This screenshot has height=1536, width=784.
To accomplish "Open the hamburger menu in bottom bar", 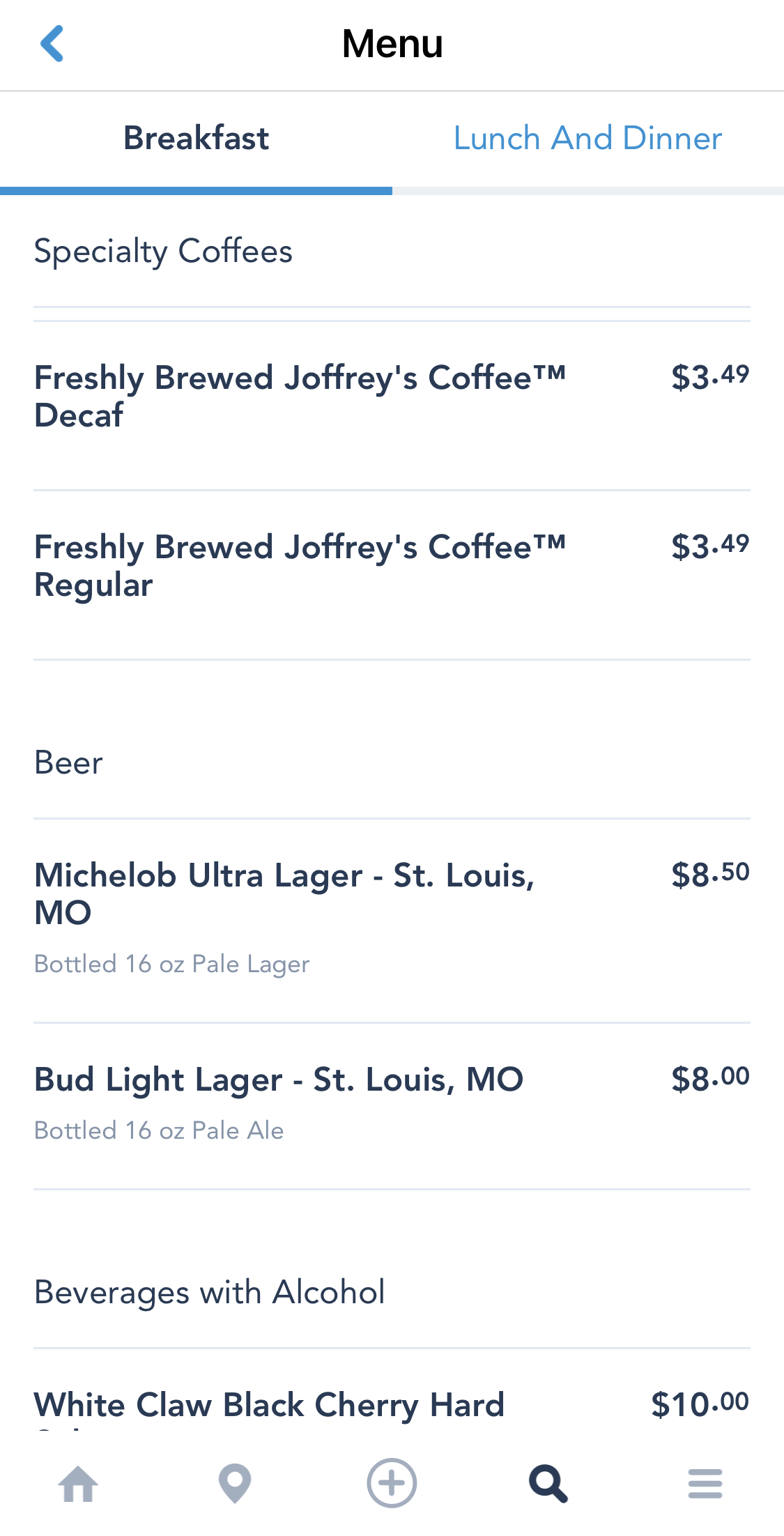I will point(705,1483).
